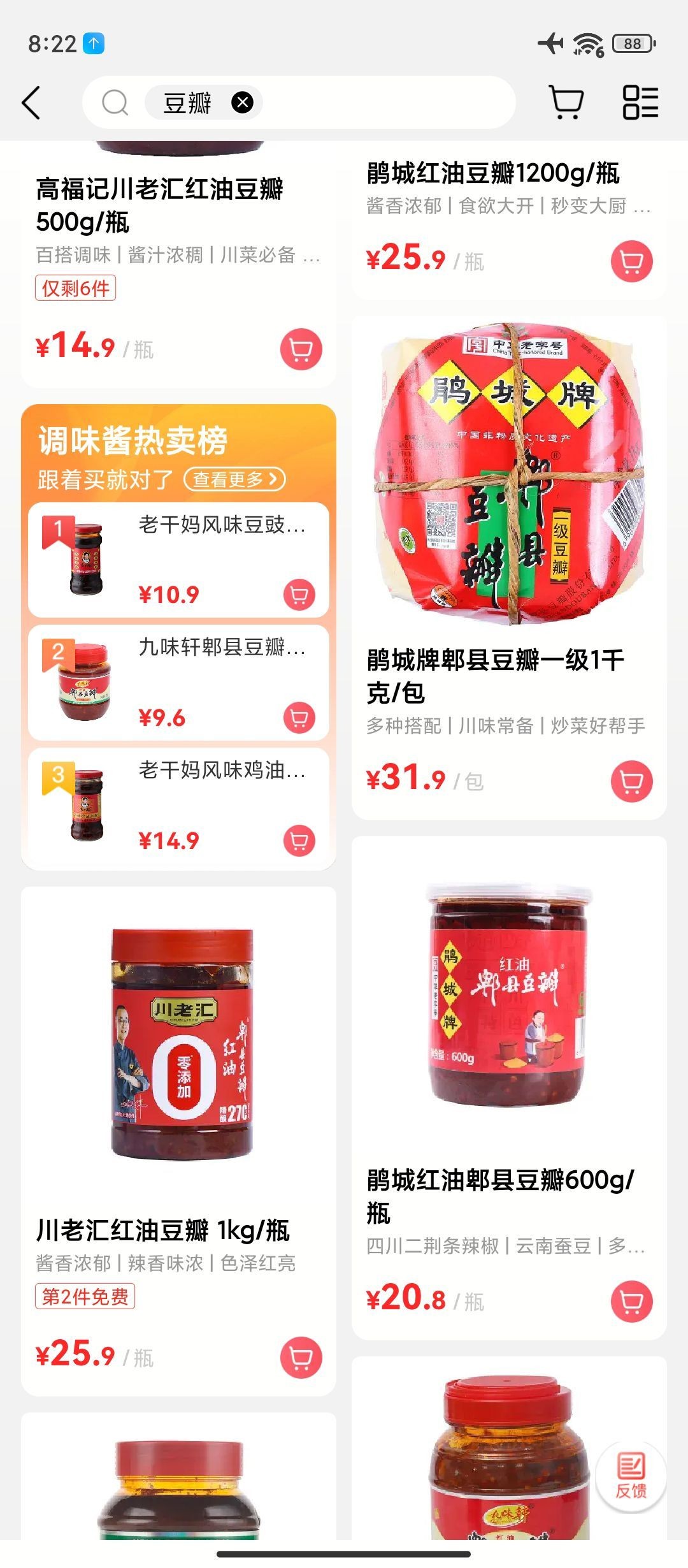Clear the 豆瓣 search term
This screenshot has height=1568, width=688.
click(x=242, y=103)
